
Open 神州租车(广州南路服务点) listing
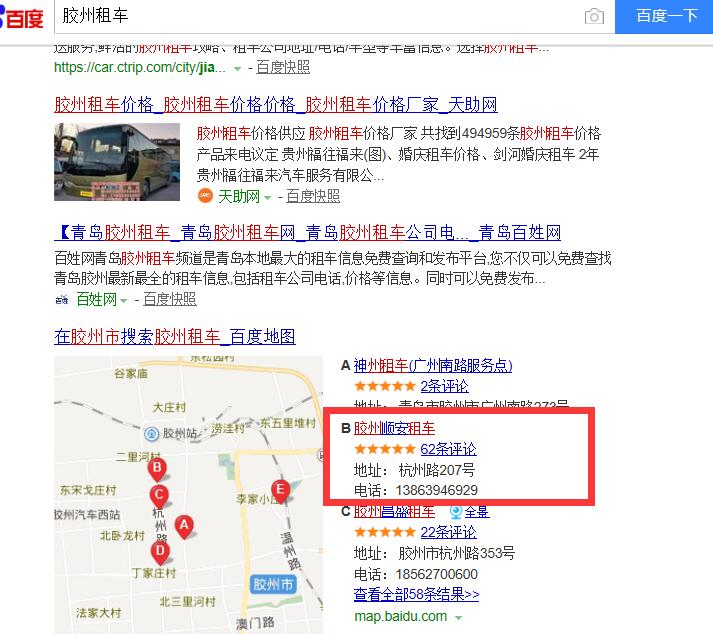pos(432,366)
